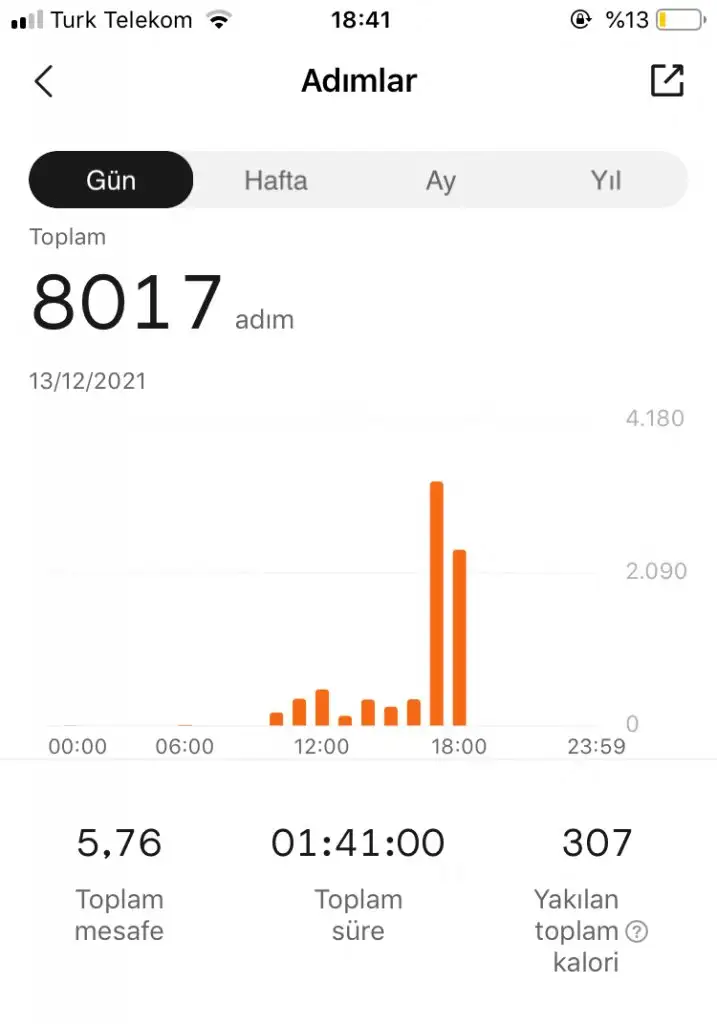Switch to the Ay tab
Screen dimensions: 717x1024
point(440,180)
